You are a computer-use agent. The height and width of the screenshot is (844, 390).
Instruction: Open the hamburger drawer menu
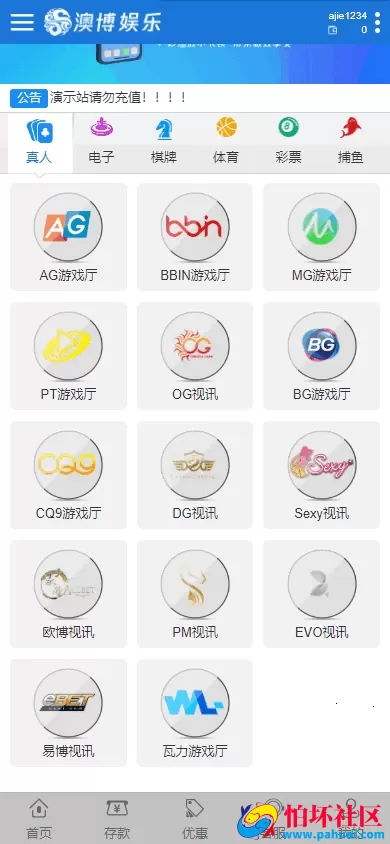22,22
